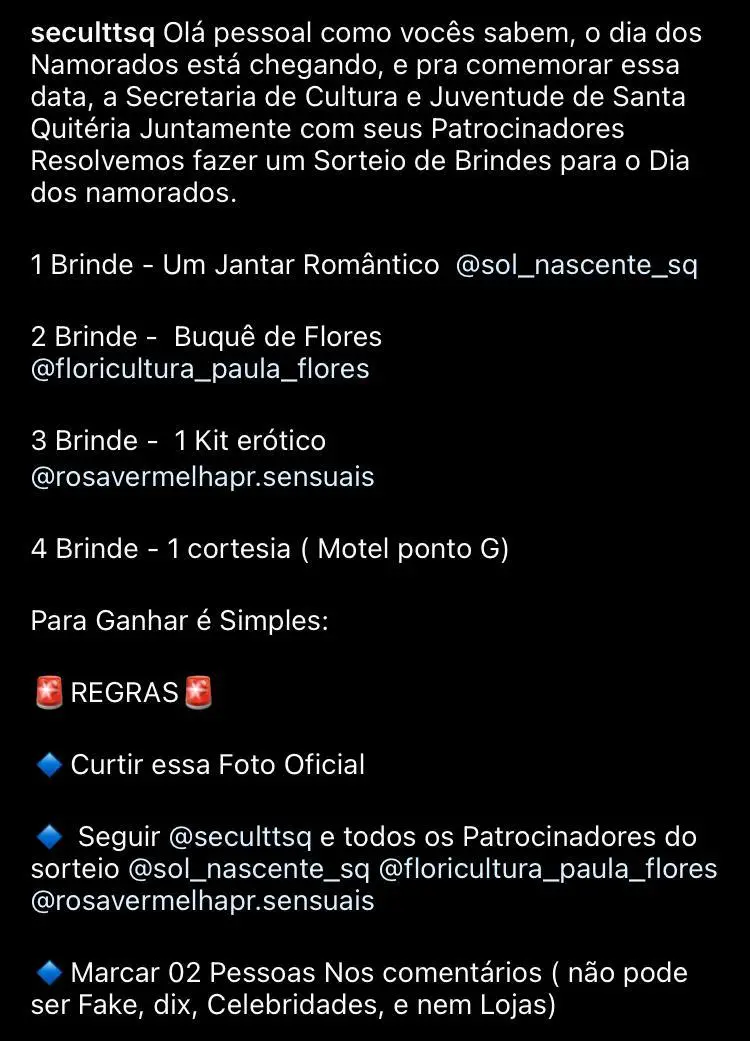The width and height of the screenshot is (750, 1041).
Task: Open @sol_nascente_sq mention beside Jantar Romântico
Action: click(576, 266)
